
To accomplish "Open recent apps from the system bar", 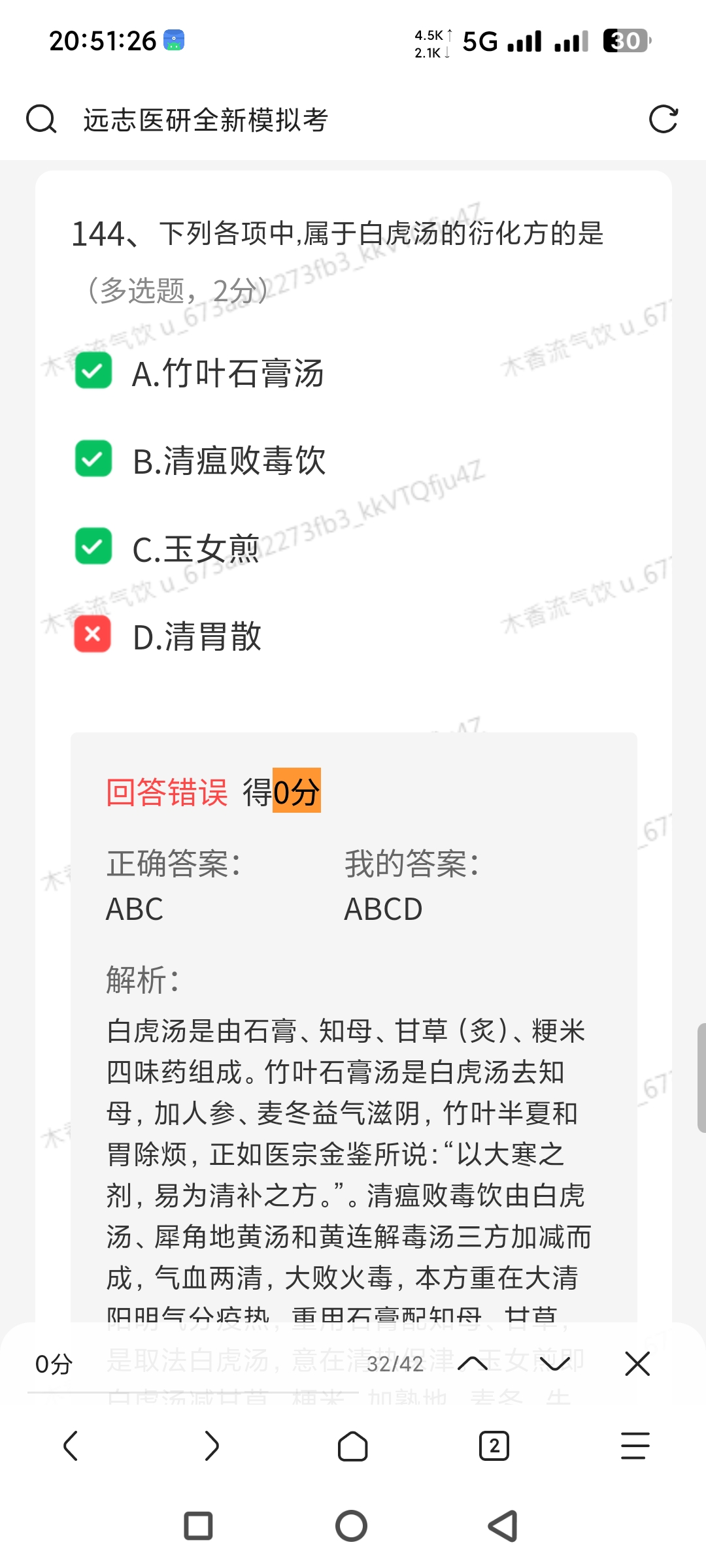I will coord(199,1526).
